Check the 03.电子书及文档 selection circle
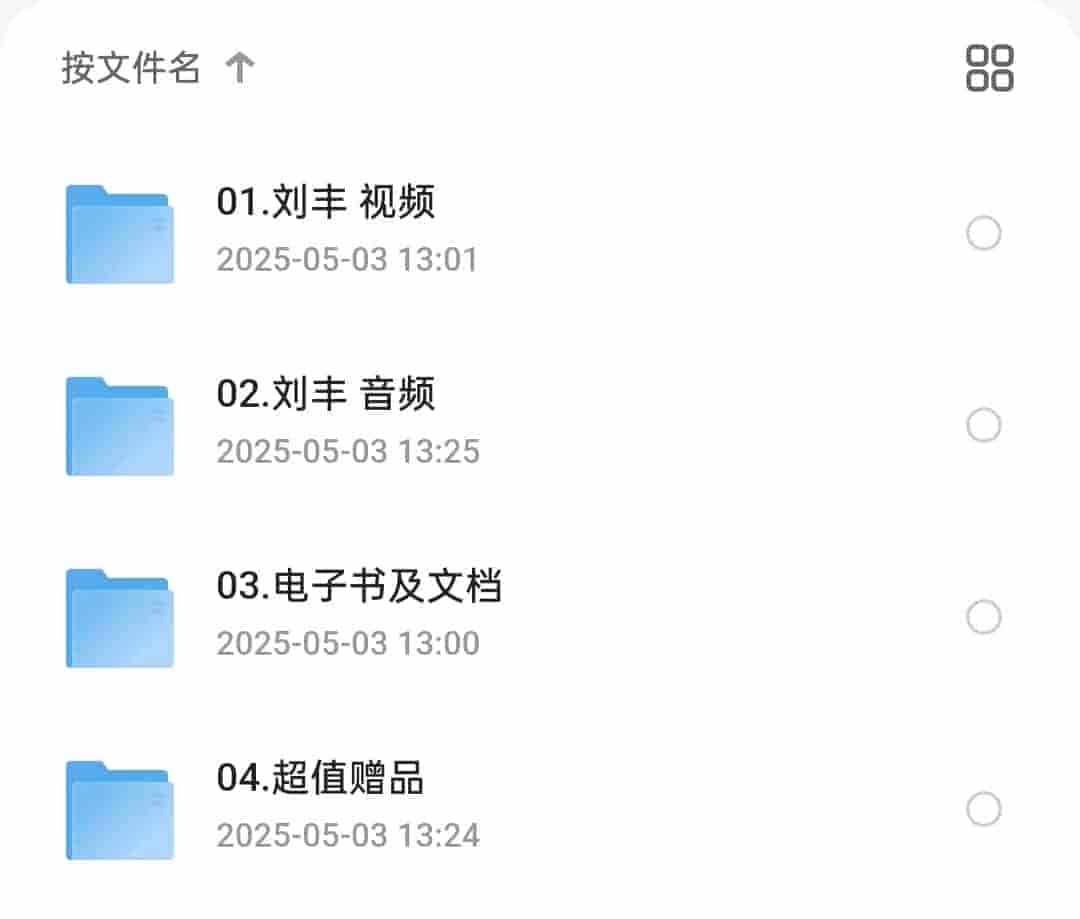 point(983,617)
